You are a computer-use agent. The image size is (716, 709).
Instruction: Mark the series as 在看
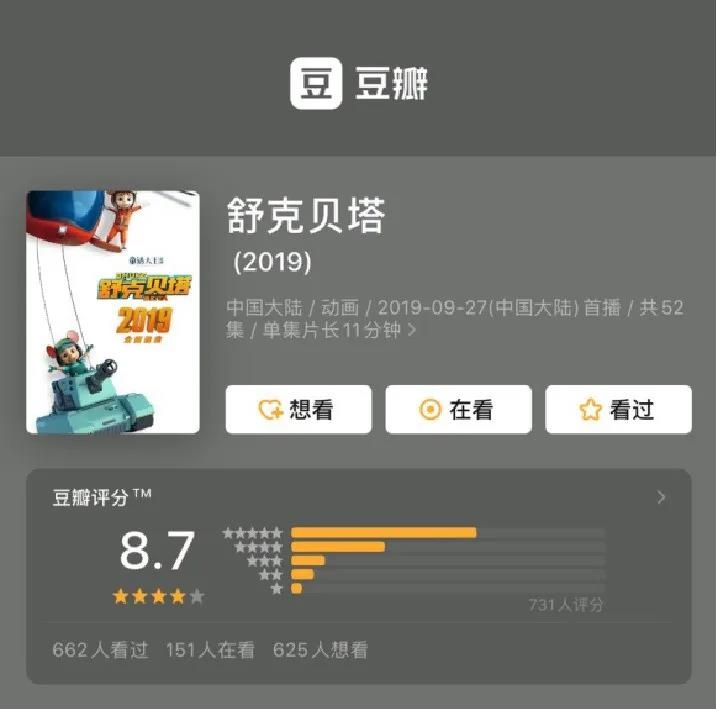[x=458, y=409]
